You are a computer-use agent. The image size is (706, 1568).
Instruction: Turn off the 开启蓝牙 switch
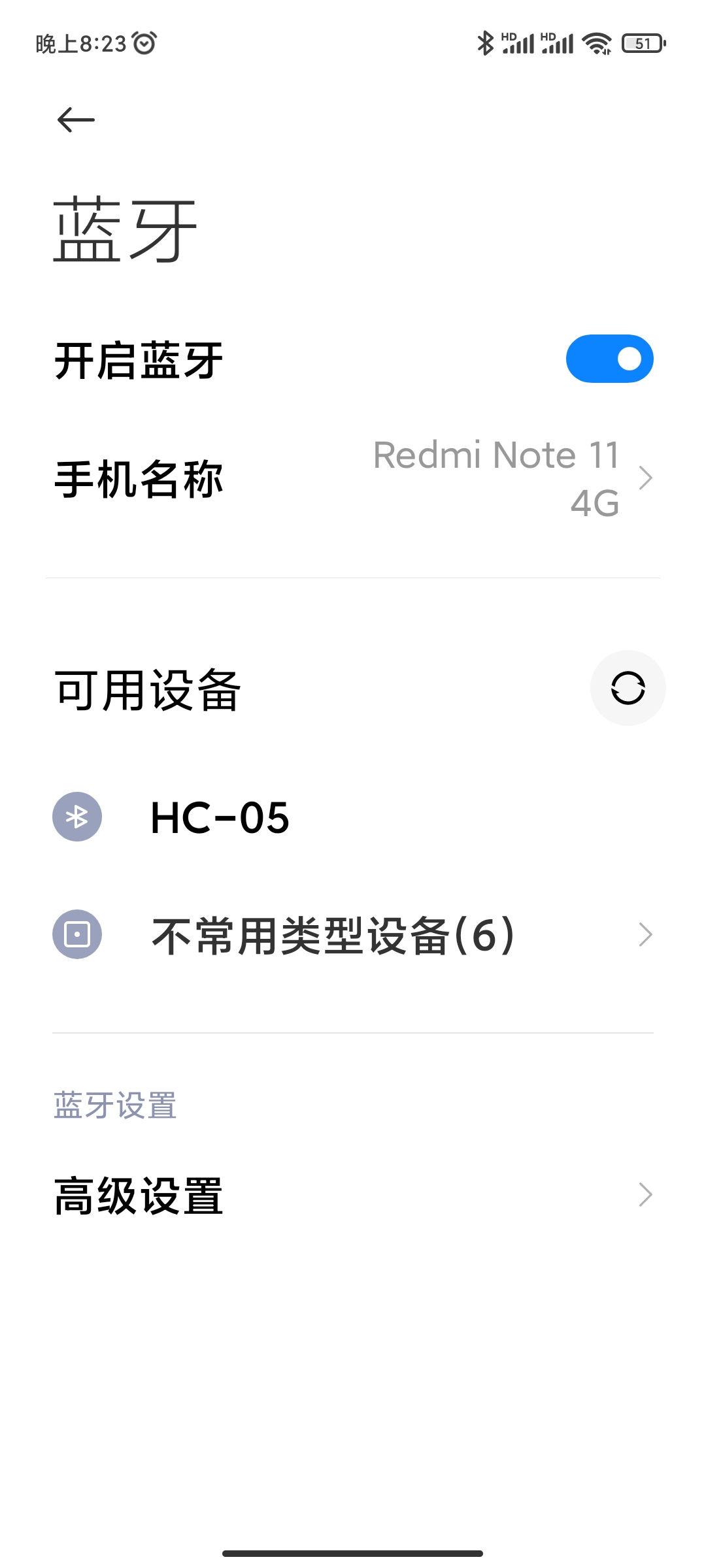point(609,359)
